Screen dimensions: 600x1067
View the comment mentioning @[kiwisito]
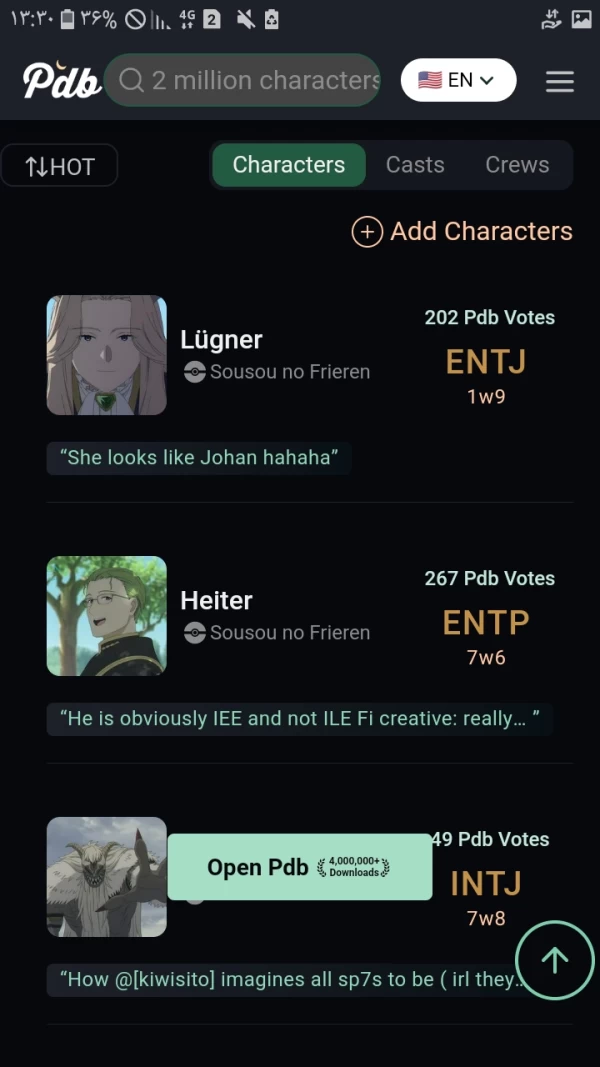click(x=285, y=980)
